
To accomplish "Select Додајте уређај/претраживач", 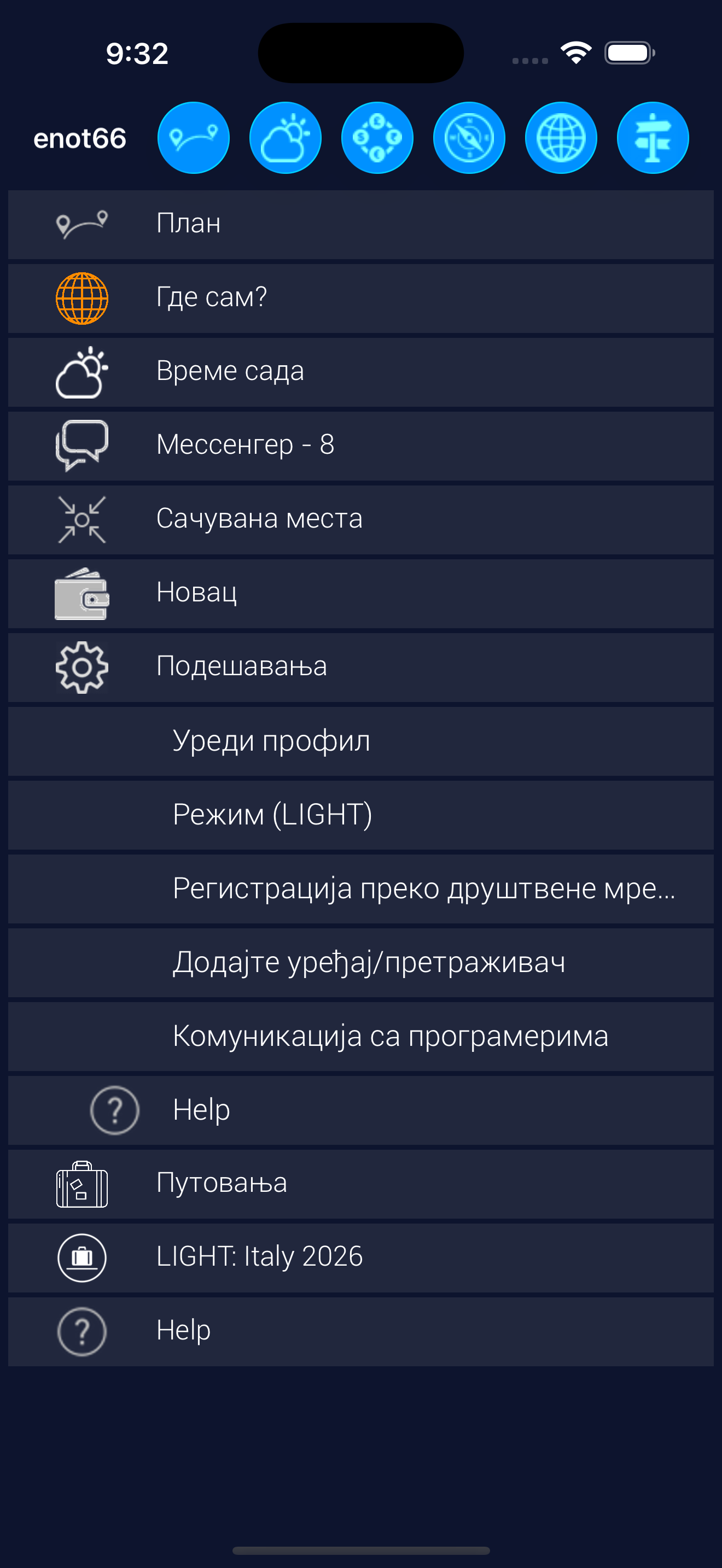I will pyautogui.click(x=360, y=962).
